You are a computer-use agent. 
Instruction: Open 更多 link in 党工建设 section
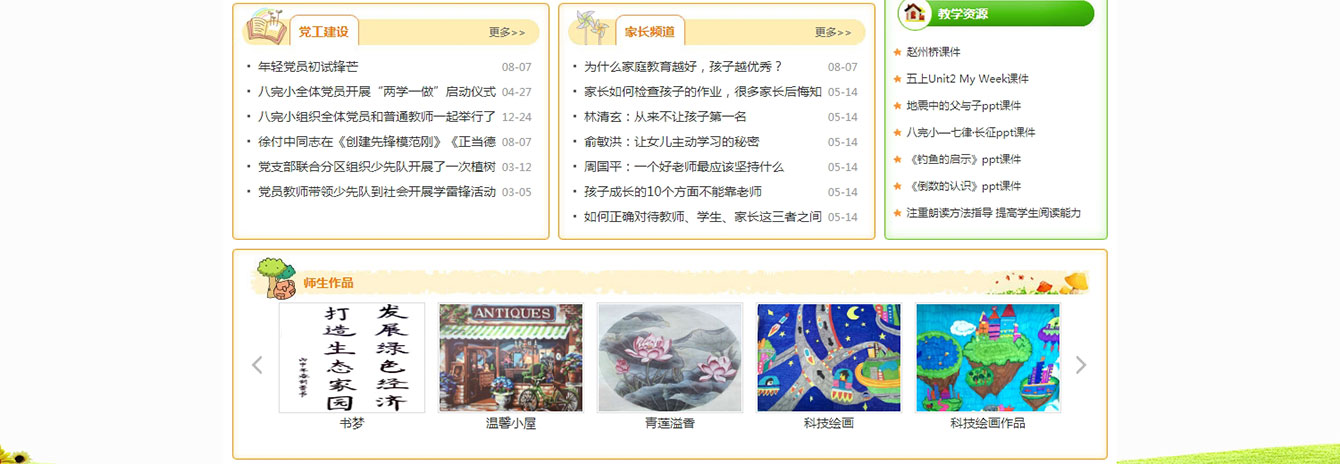click(x=506, y=32)
